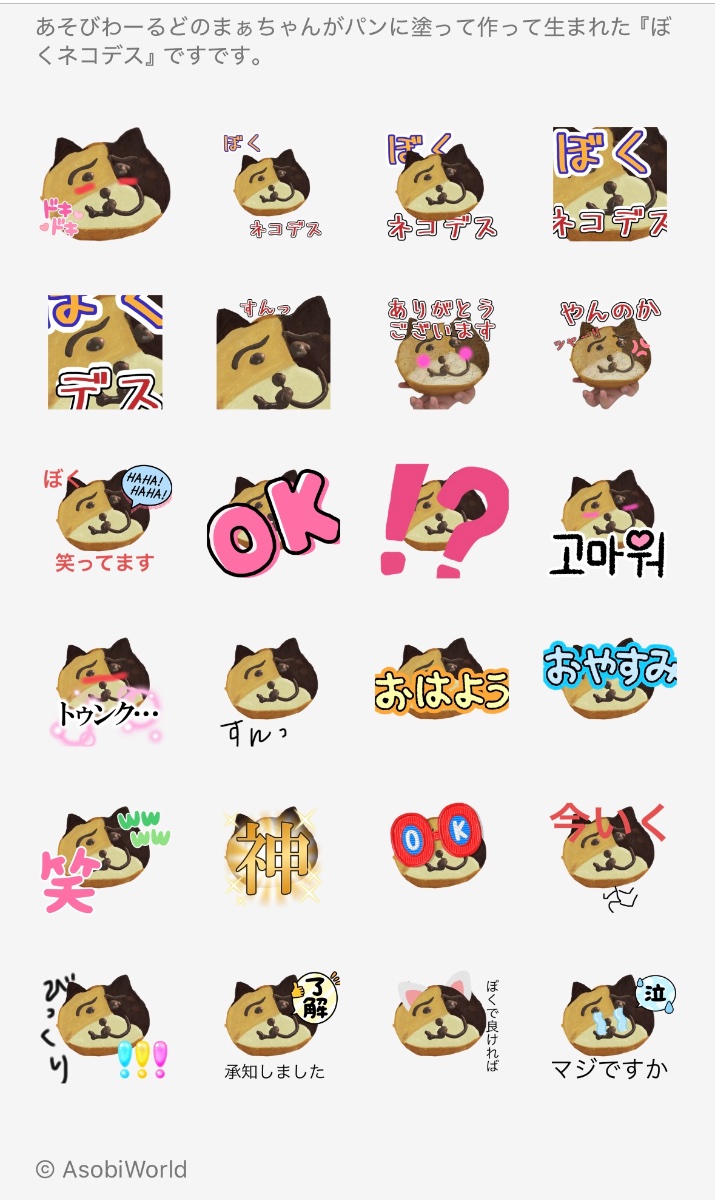Open the おやすみ sticker
The width and height of the screenshot is (715, 1200).
click(x=610, y=690)
